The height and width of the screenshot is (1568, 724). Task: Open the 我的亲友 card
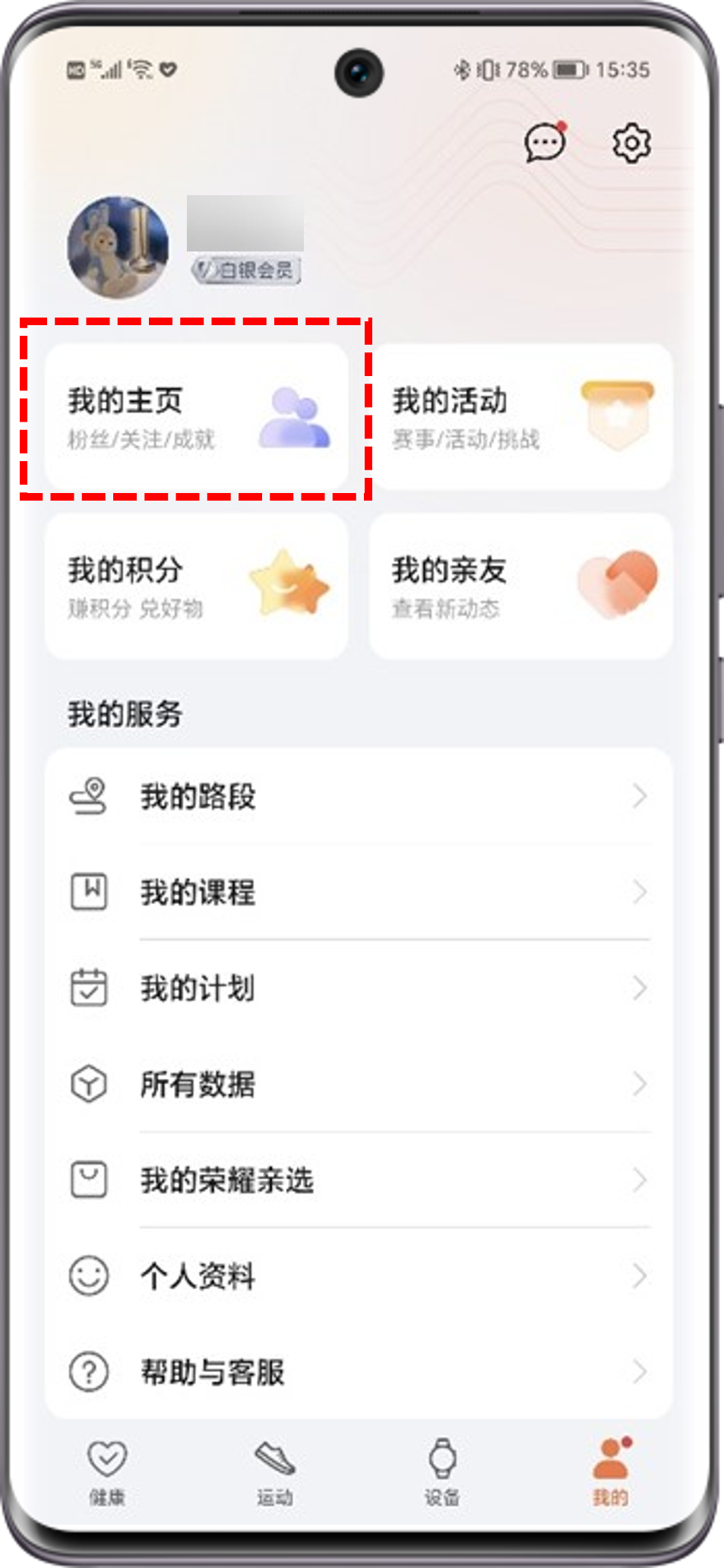coord(520,586)
